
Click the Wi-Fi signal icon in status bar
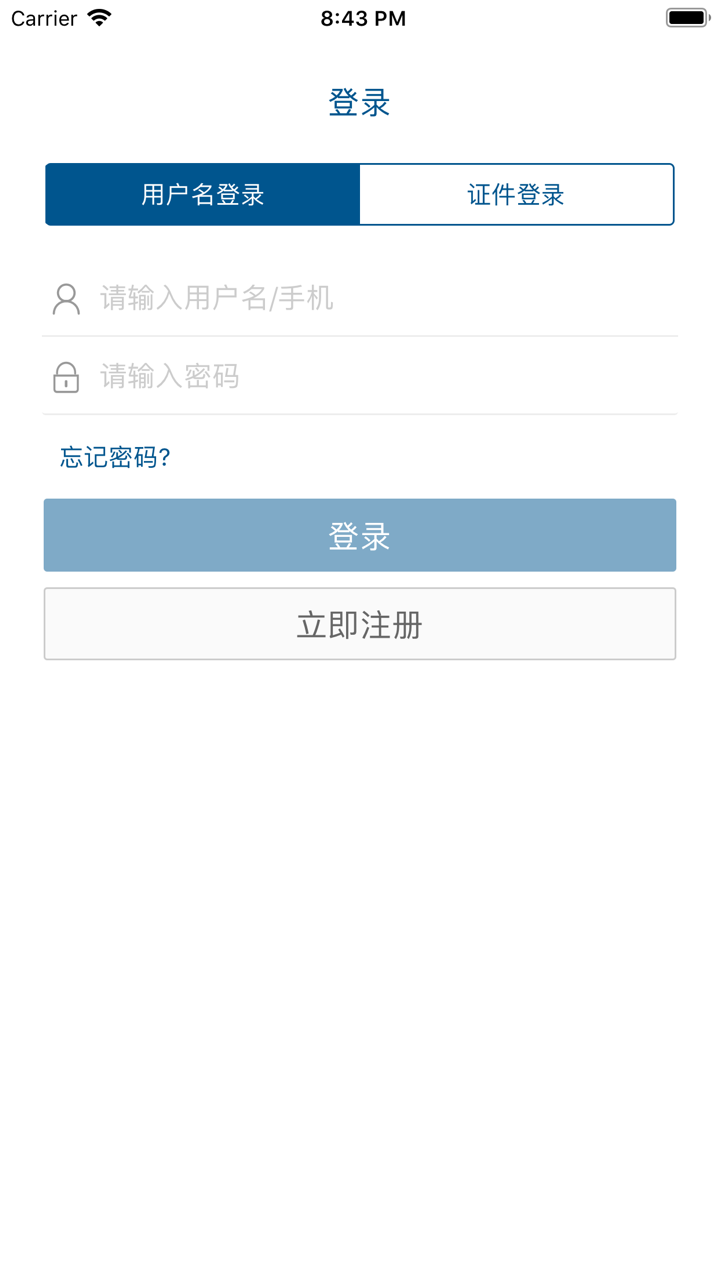pyautogui.click(x=97, y=17)
